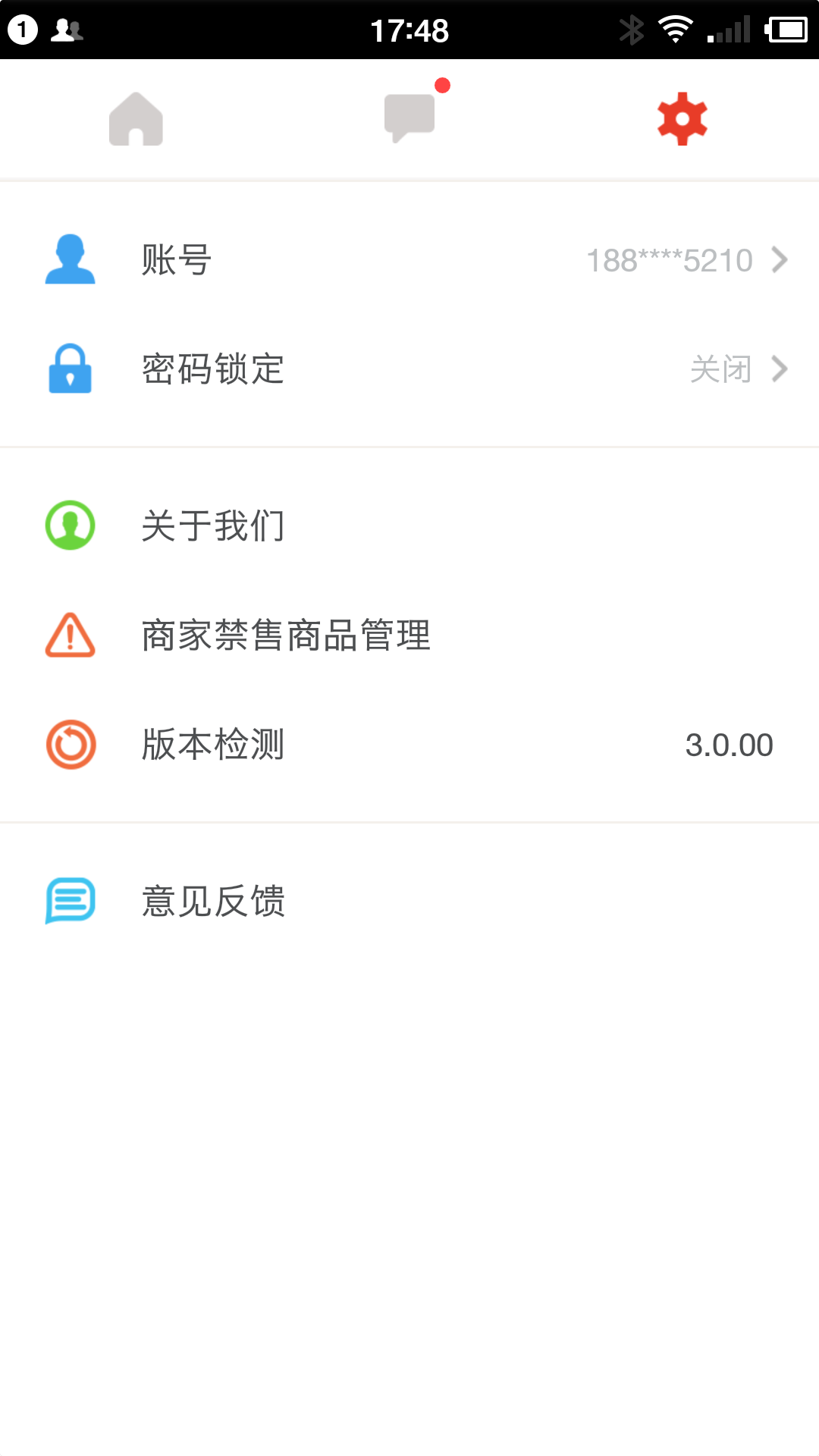Click the blue account person icon
This screenshot has height=1456, width=819.
[x=70, y=260]
